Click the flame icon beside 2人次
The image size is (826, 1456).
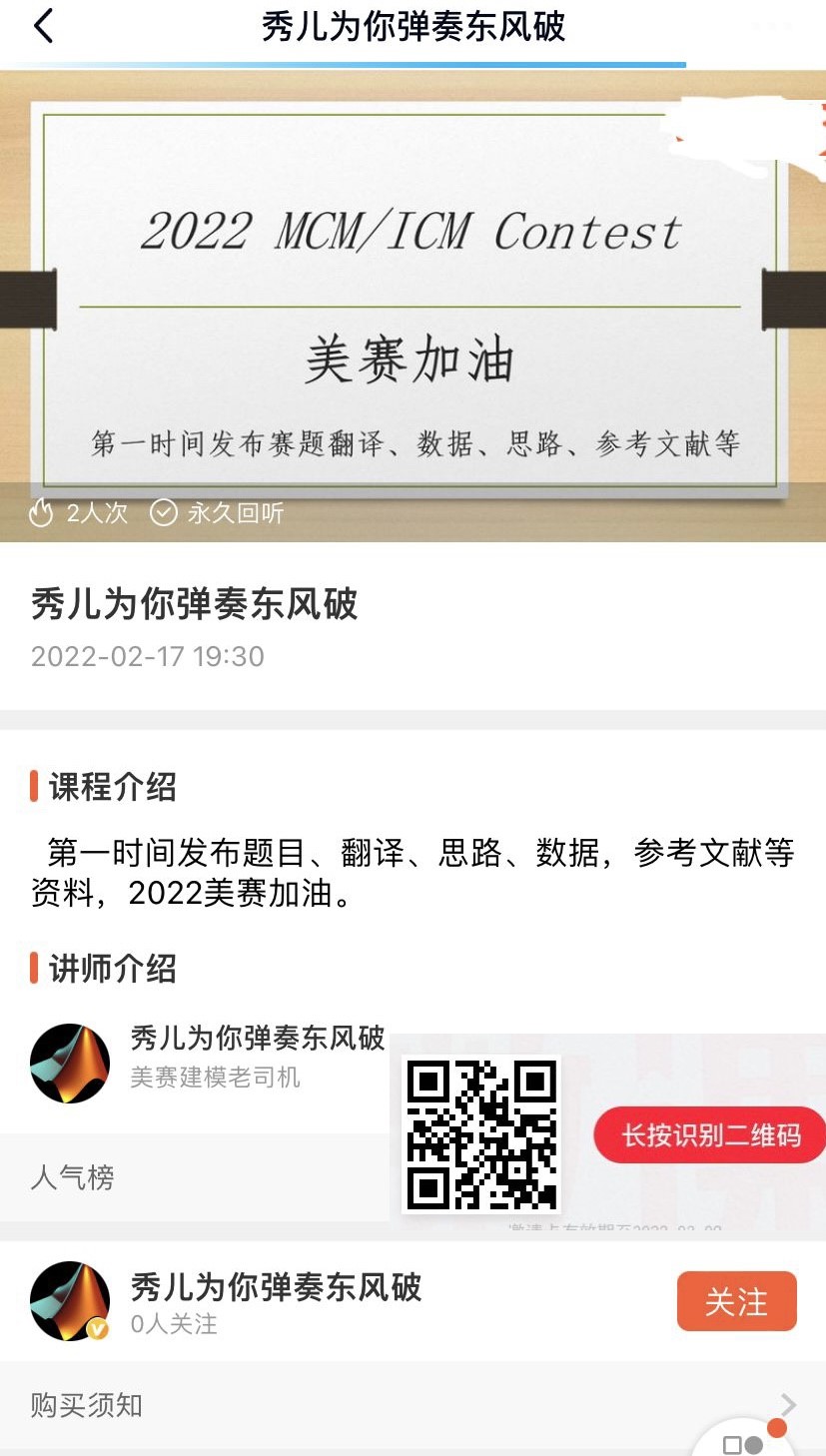pyautogui.click(x=41, y=512)
